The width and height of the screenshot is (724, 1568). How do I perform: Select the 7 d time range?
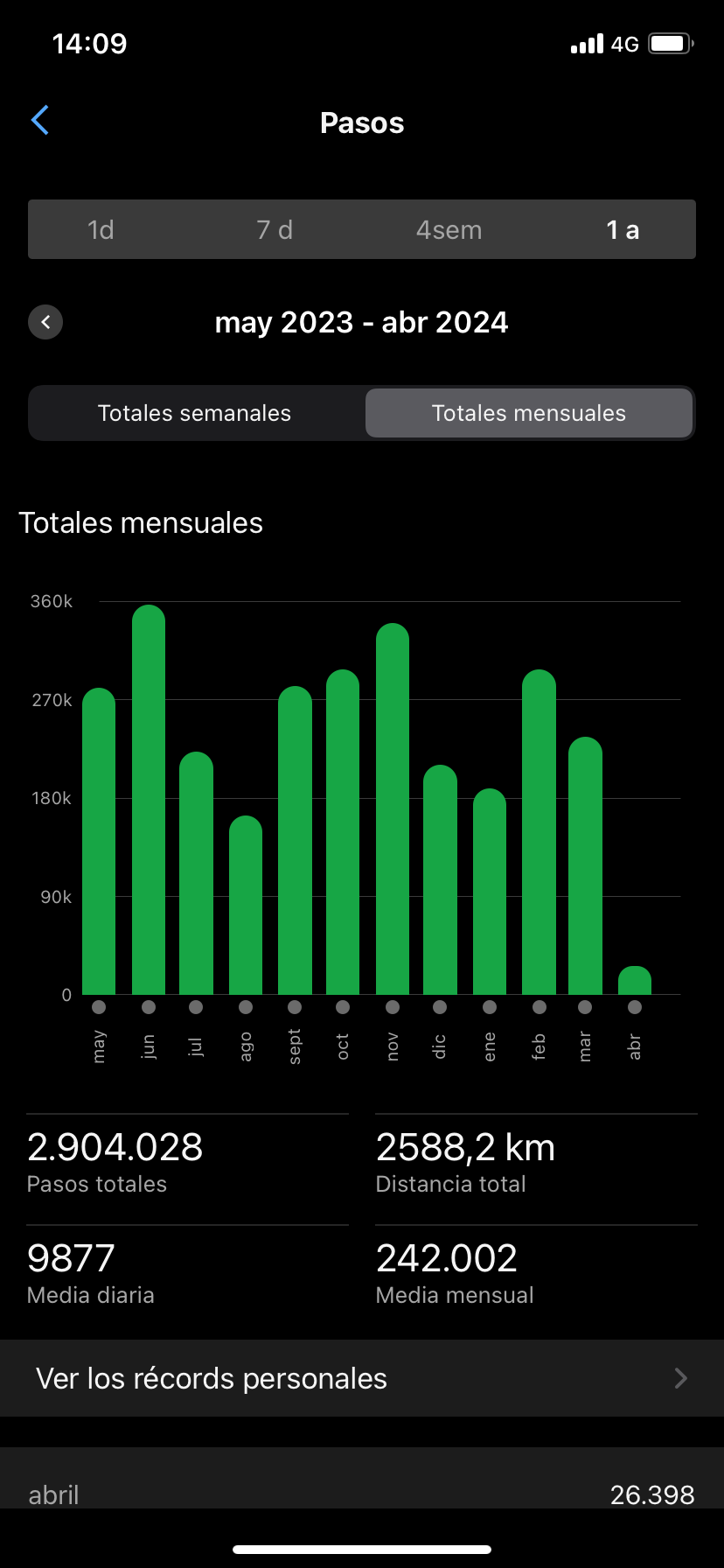[x=275, y=230]
